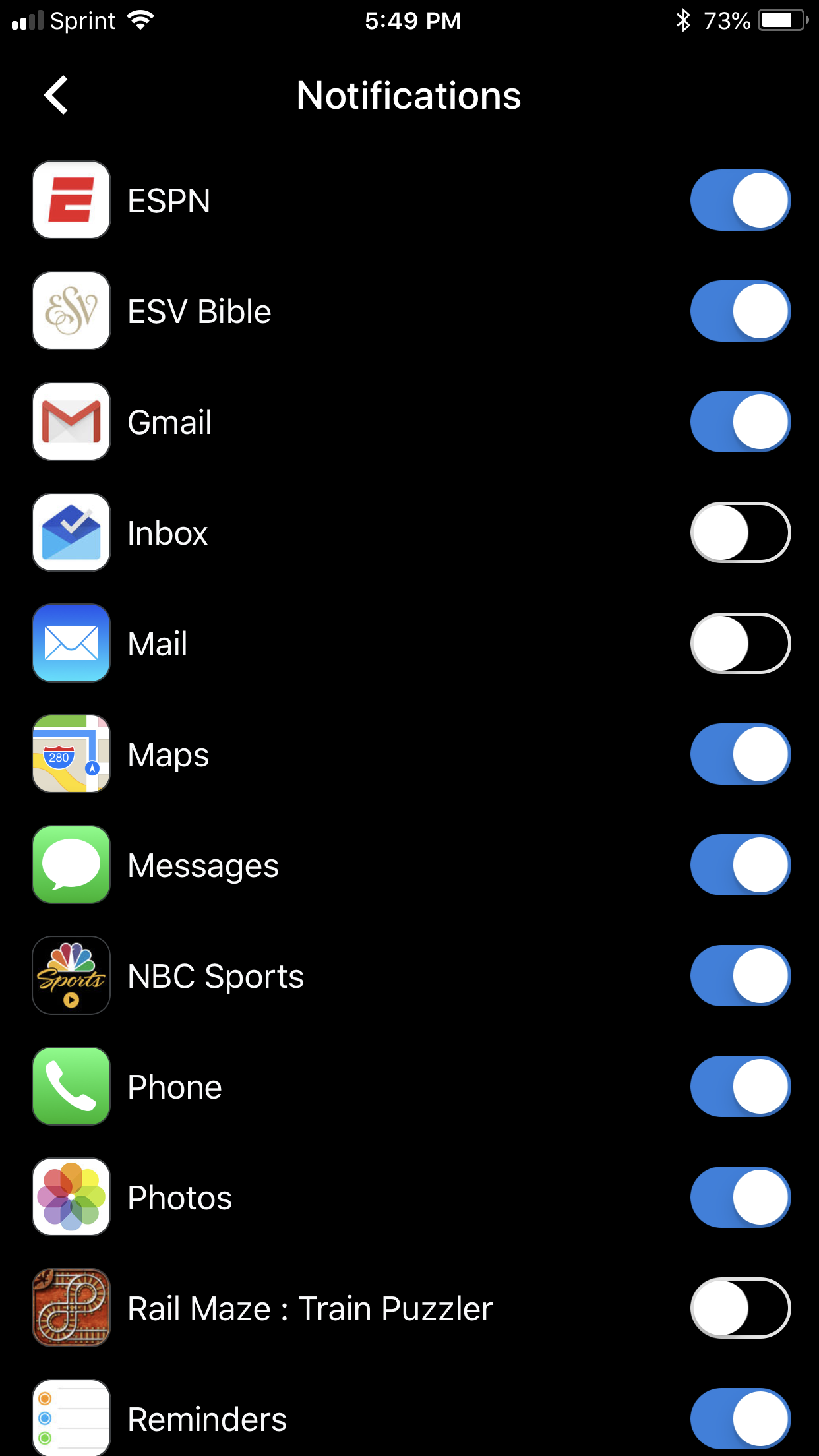This screenshot has height=1456, width=819.
Task: Turn off NBC Sports notifications
Action: coord(741,976)
